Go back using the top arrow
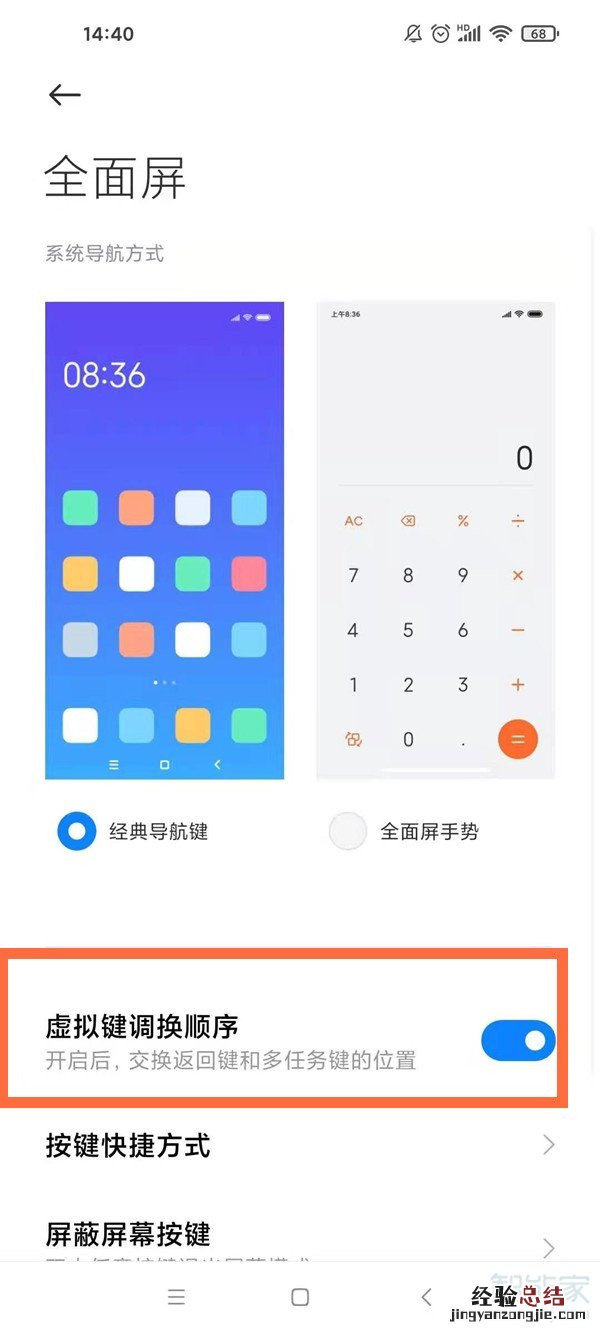Image resolution: width=600 pixels, height=1333 pixels. click(x=64, y=94)
